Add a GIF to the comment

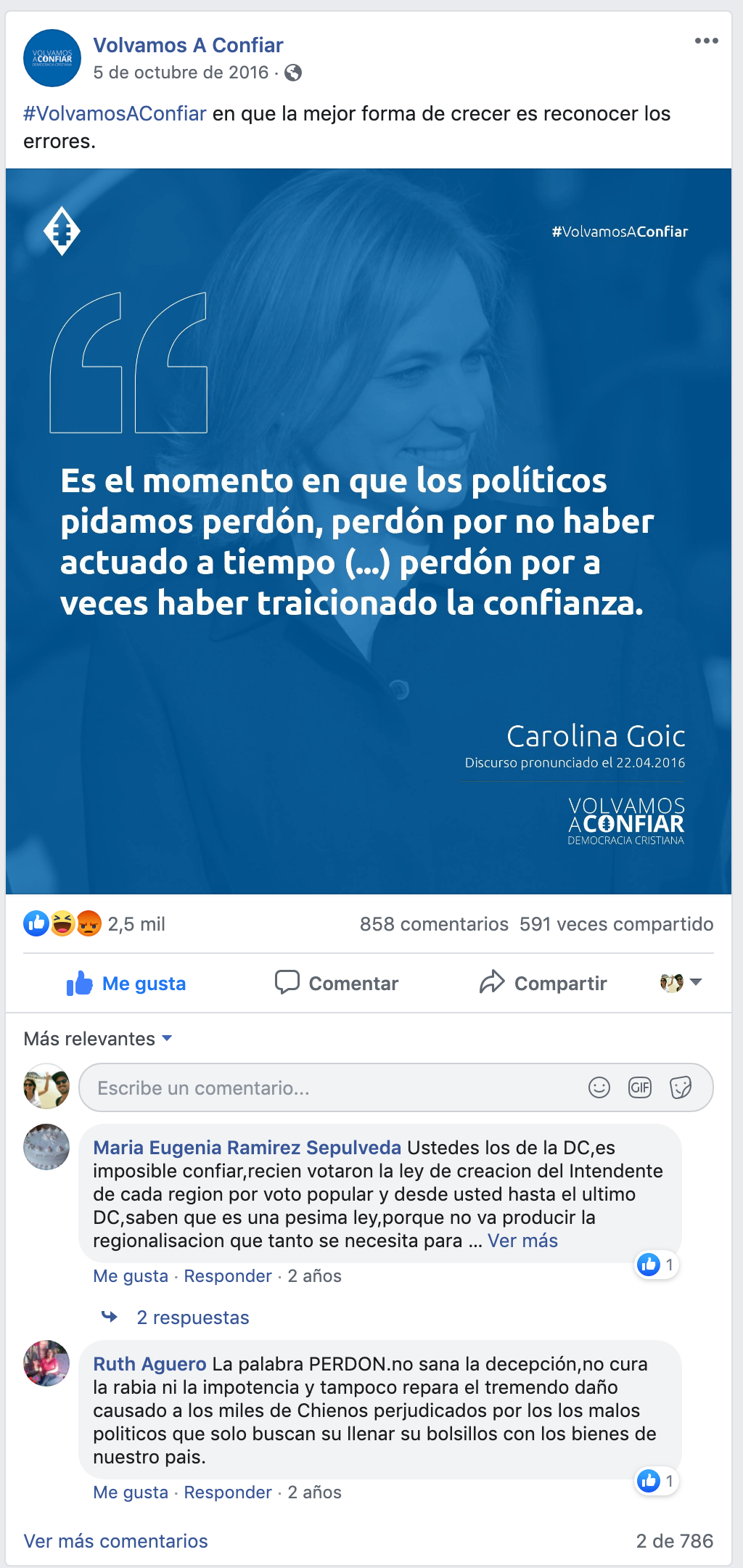[x=640, y=1087]
